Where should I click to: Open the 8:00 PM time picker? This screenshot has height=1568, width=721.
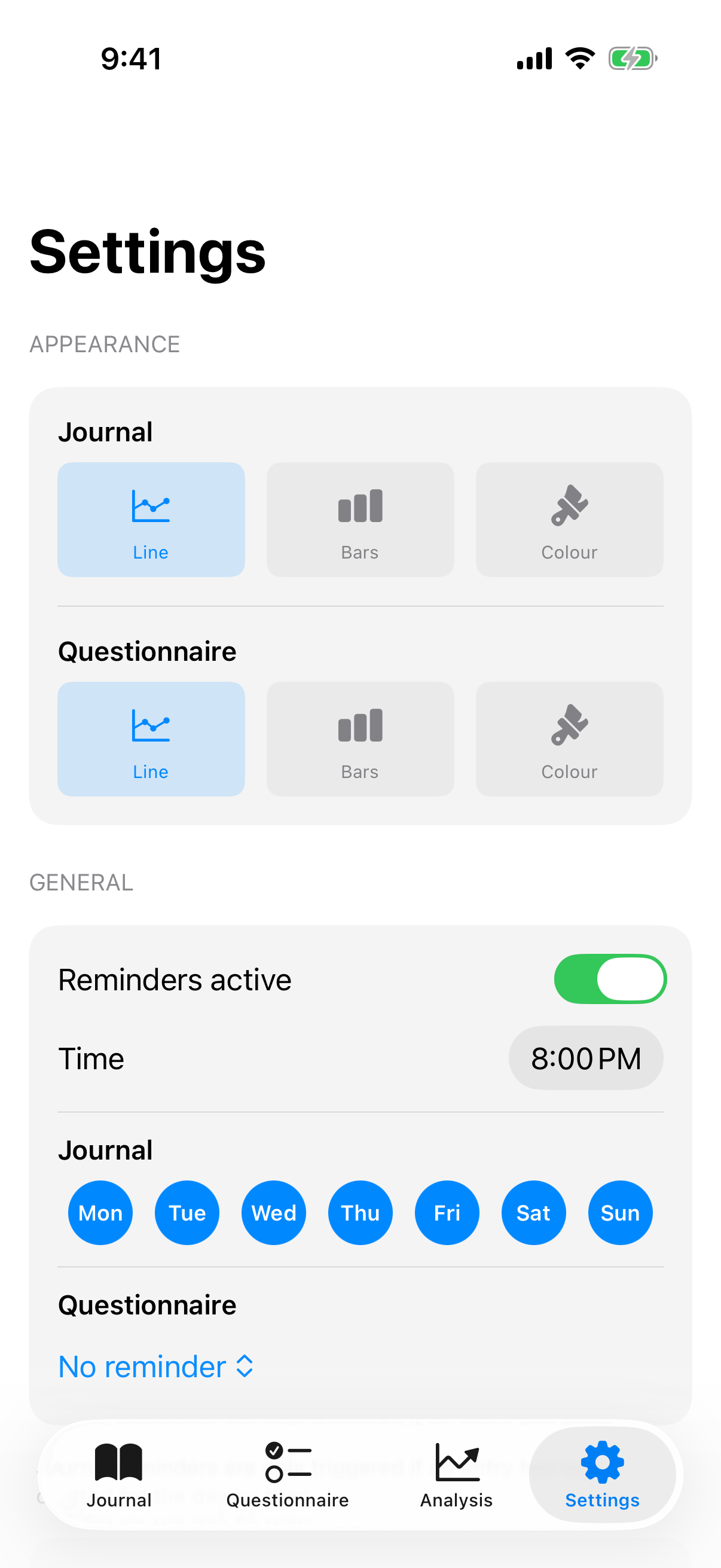[x=585, y=1058]
